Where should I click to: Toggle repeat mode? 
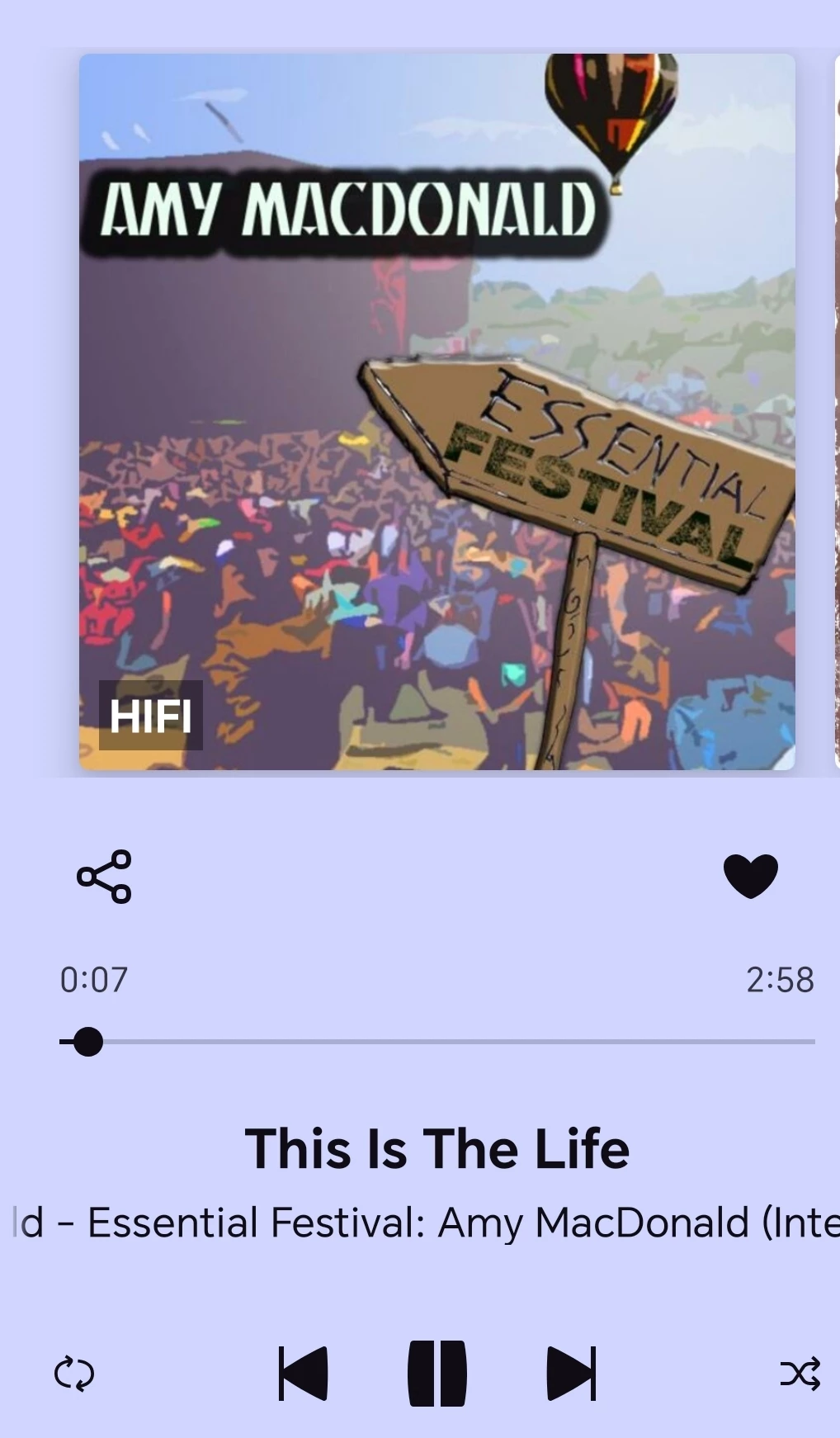pyautogui.click(x=74, y=1374)
